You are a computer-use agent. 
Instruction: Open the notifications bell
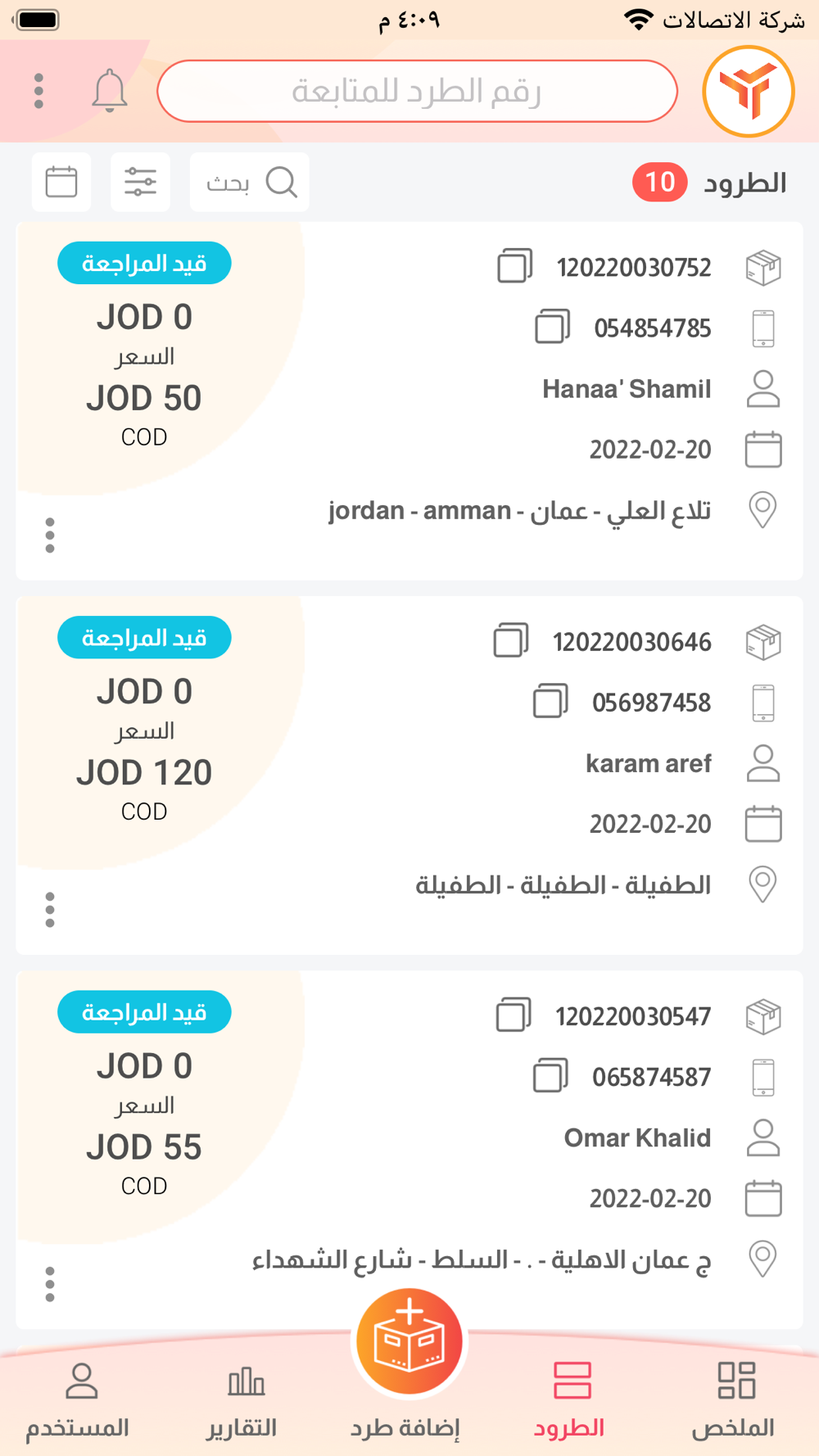pos(109,90)
